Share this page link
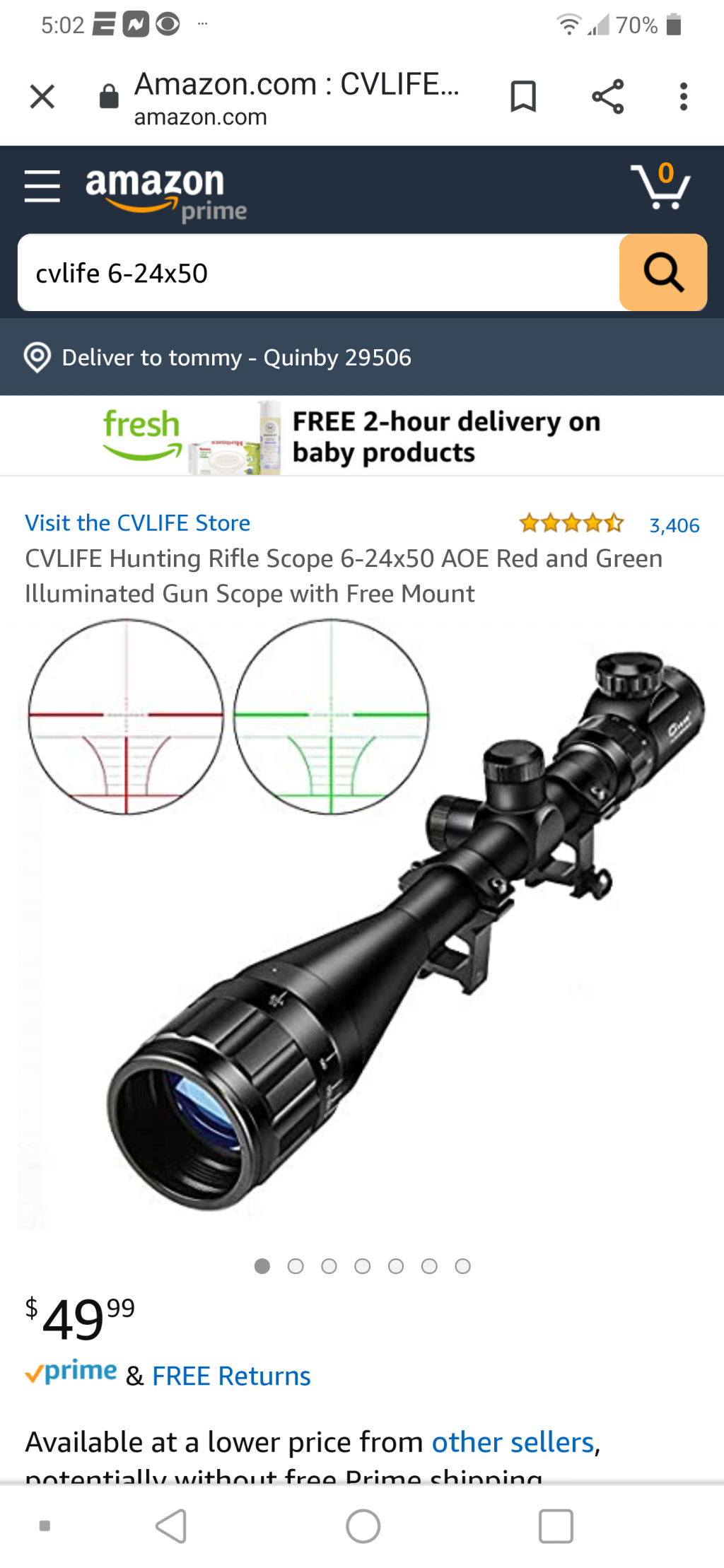Viewport: 724px width, 1568px height. 607,96
